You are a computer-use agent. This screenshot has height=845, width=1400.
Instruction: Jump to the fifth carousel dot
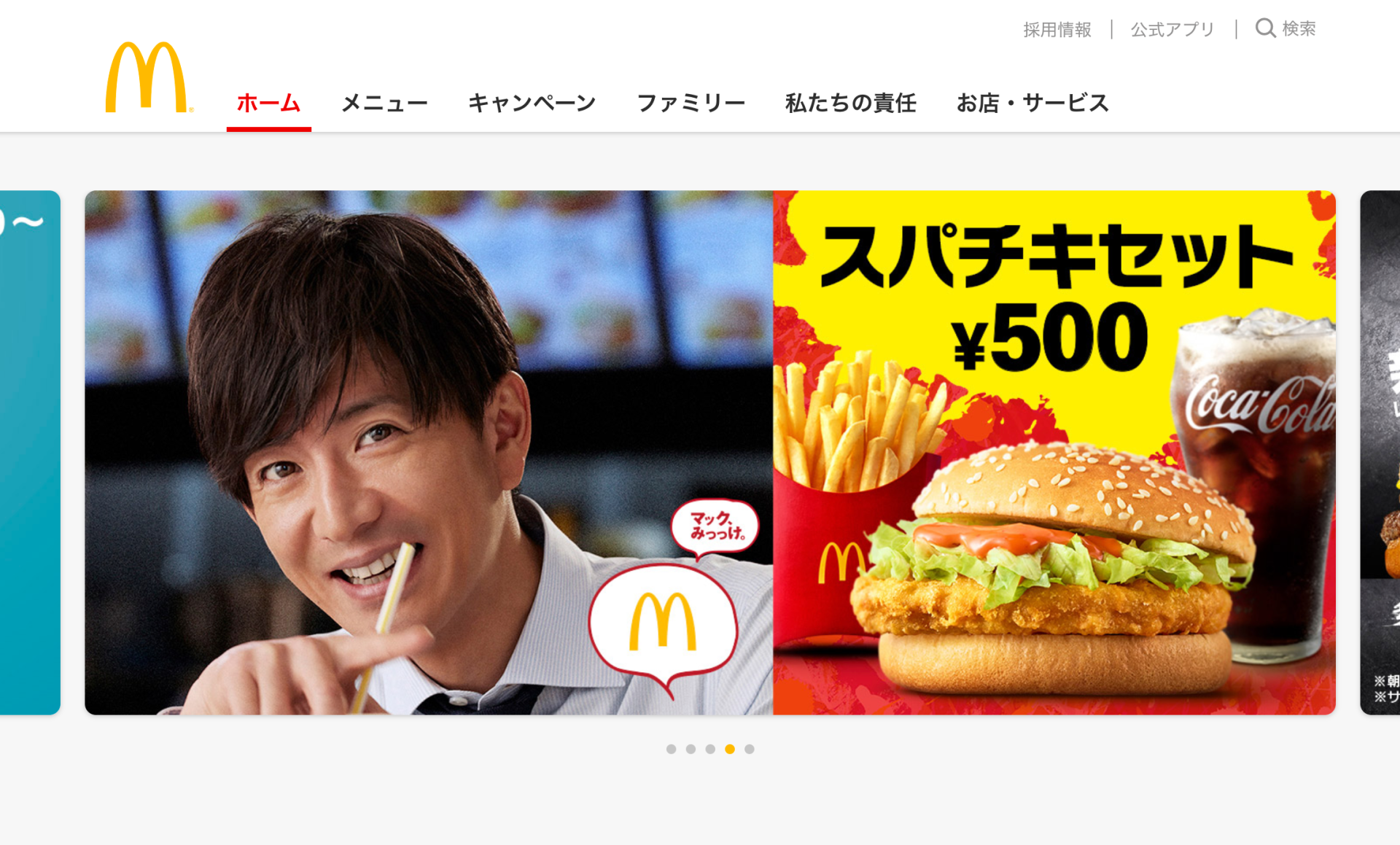tap(750, 749)
